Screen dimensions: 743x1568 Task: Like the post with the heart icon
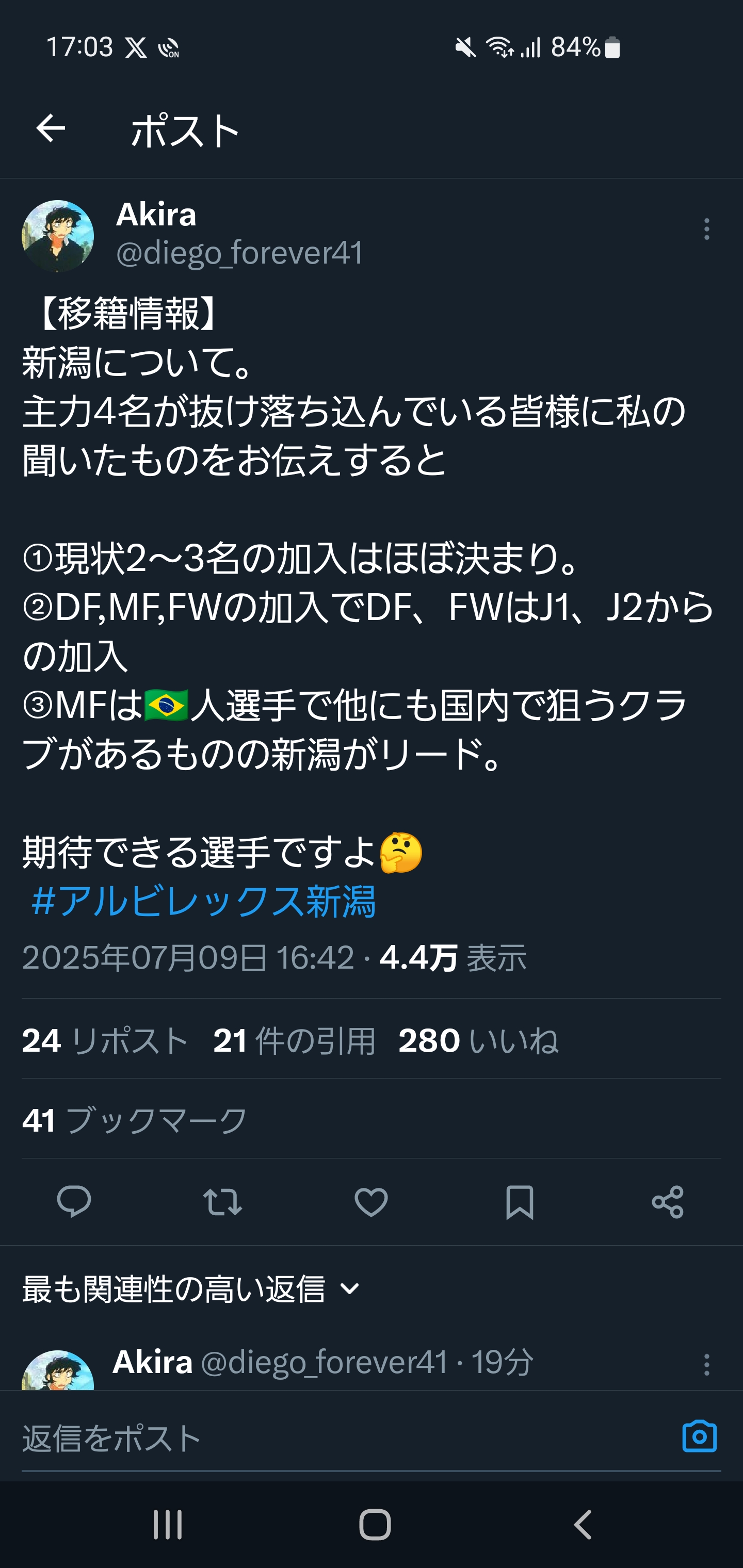[371, 1202]
